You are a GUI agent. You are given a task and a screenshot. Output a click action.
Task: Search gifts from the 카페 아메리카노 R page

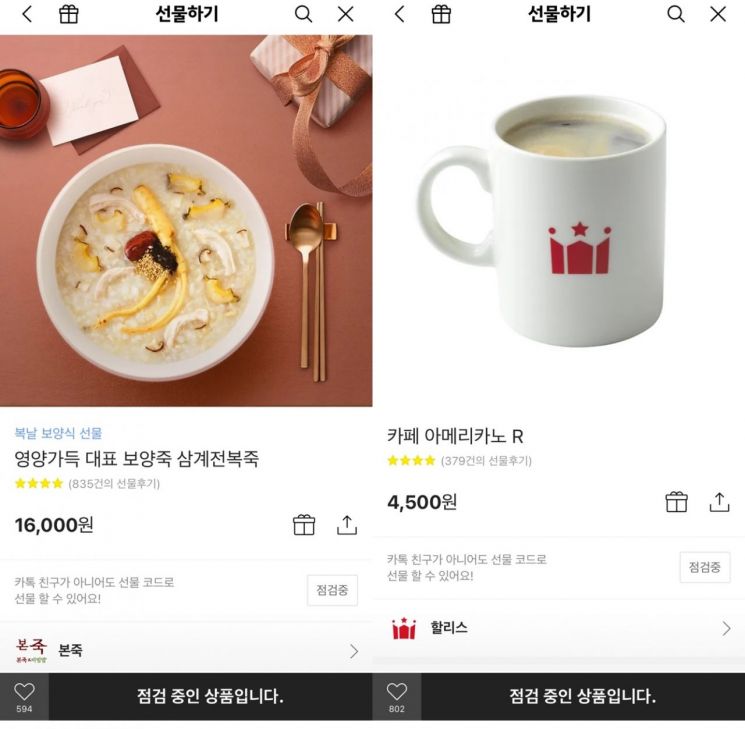coord(676,14)
